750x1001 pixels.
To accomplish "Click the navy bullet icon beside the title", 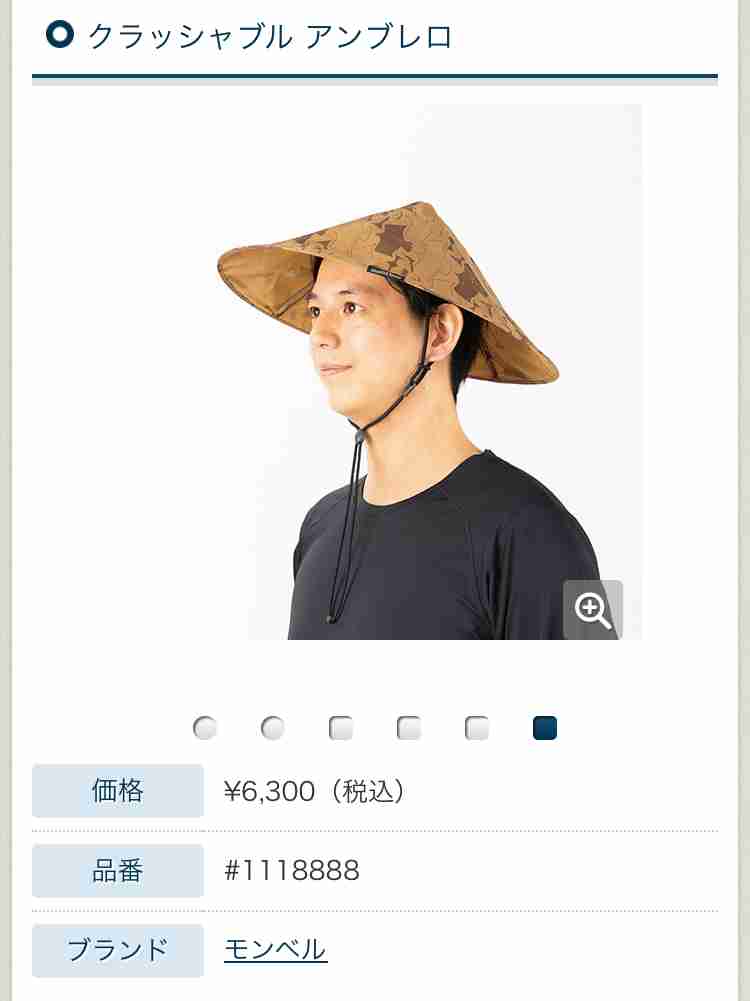I will click(61, 33).
